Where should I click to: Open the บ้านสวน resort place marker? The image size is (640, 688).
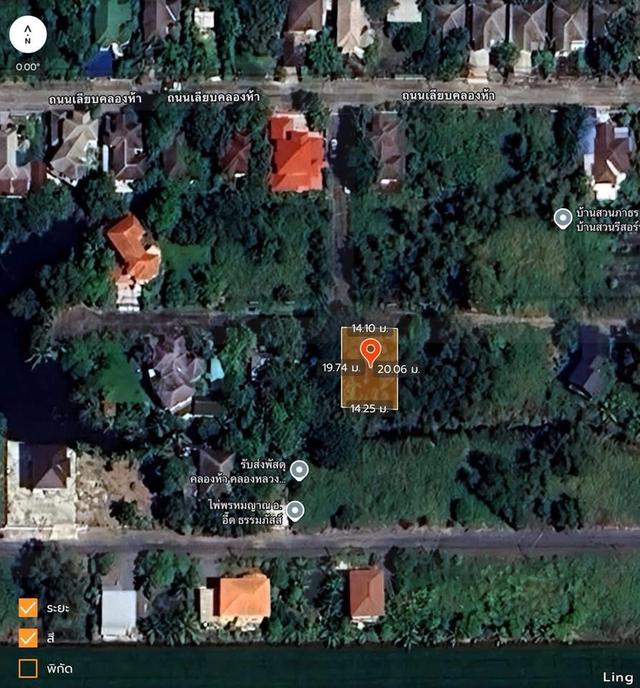564,217
